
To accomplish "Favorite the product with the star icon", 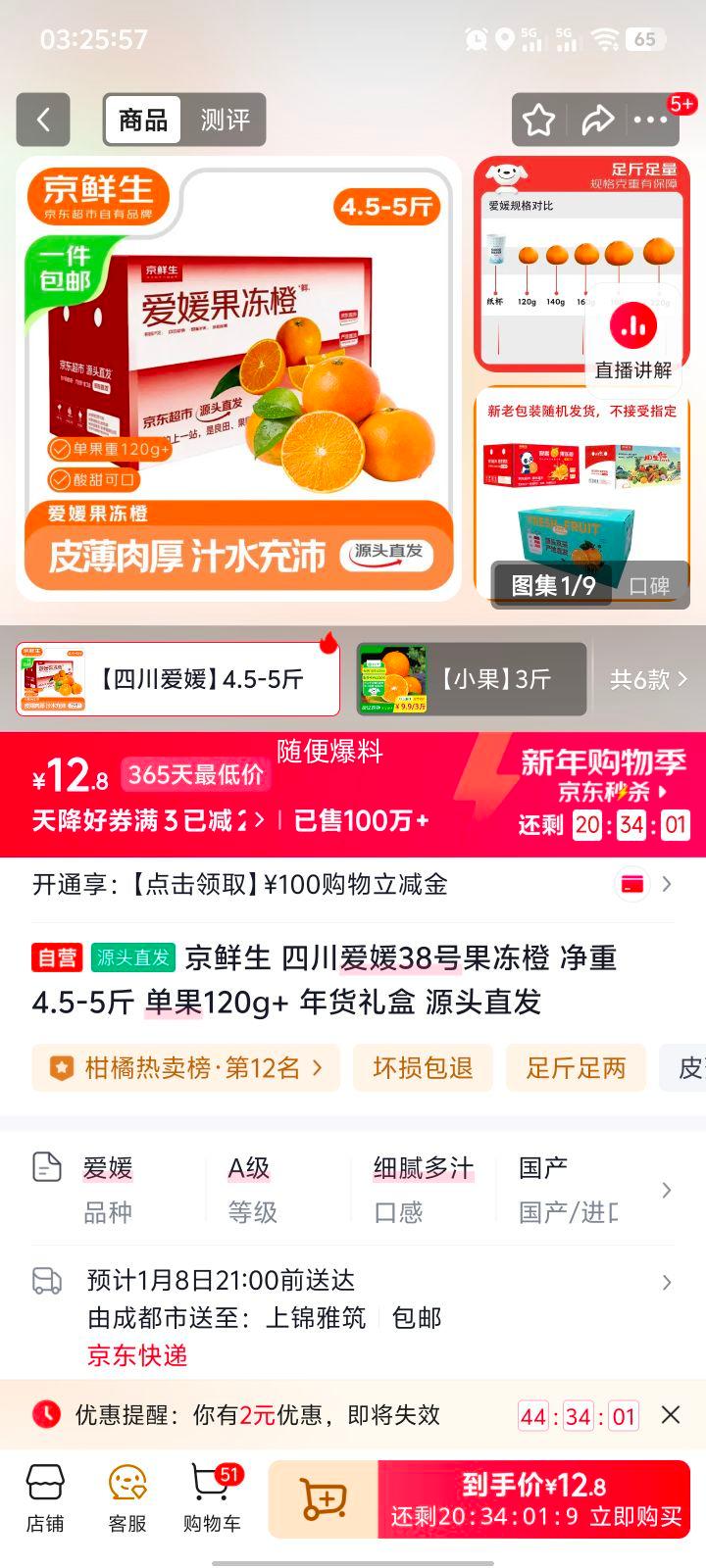I will click(538, 120).
